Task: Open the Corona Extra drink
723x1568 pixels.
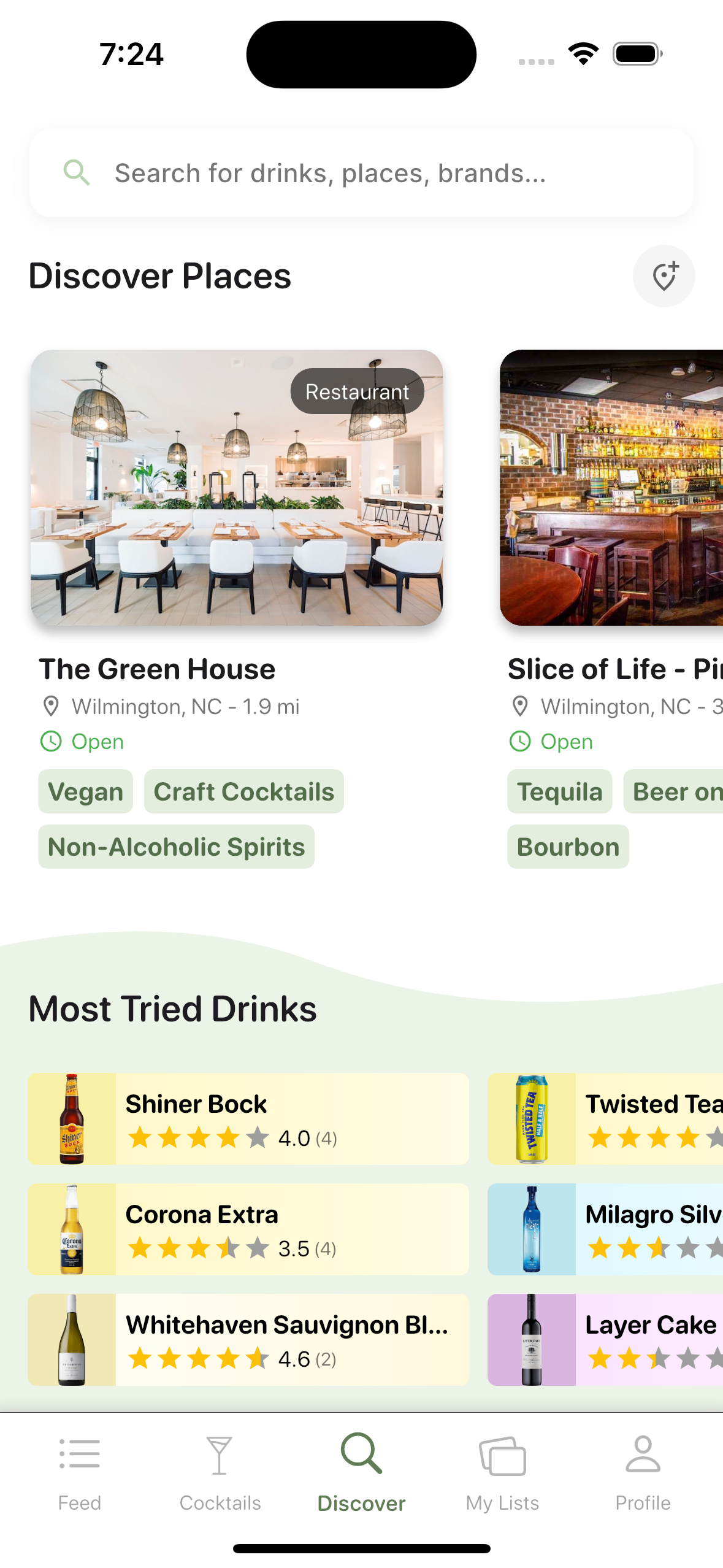Action: tap(248, 1229)
